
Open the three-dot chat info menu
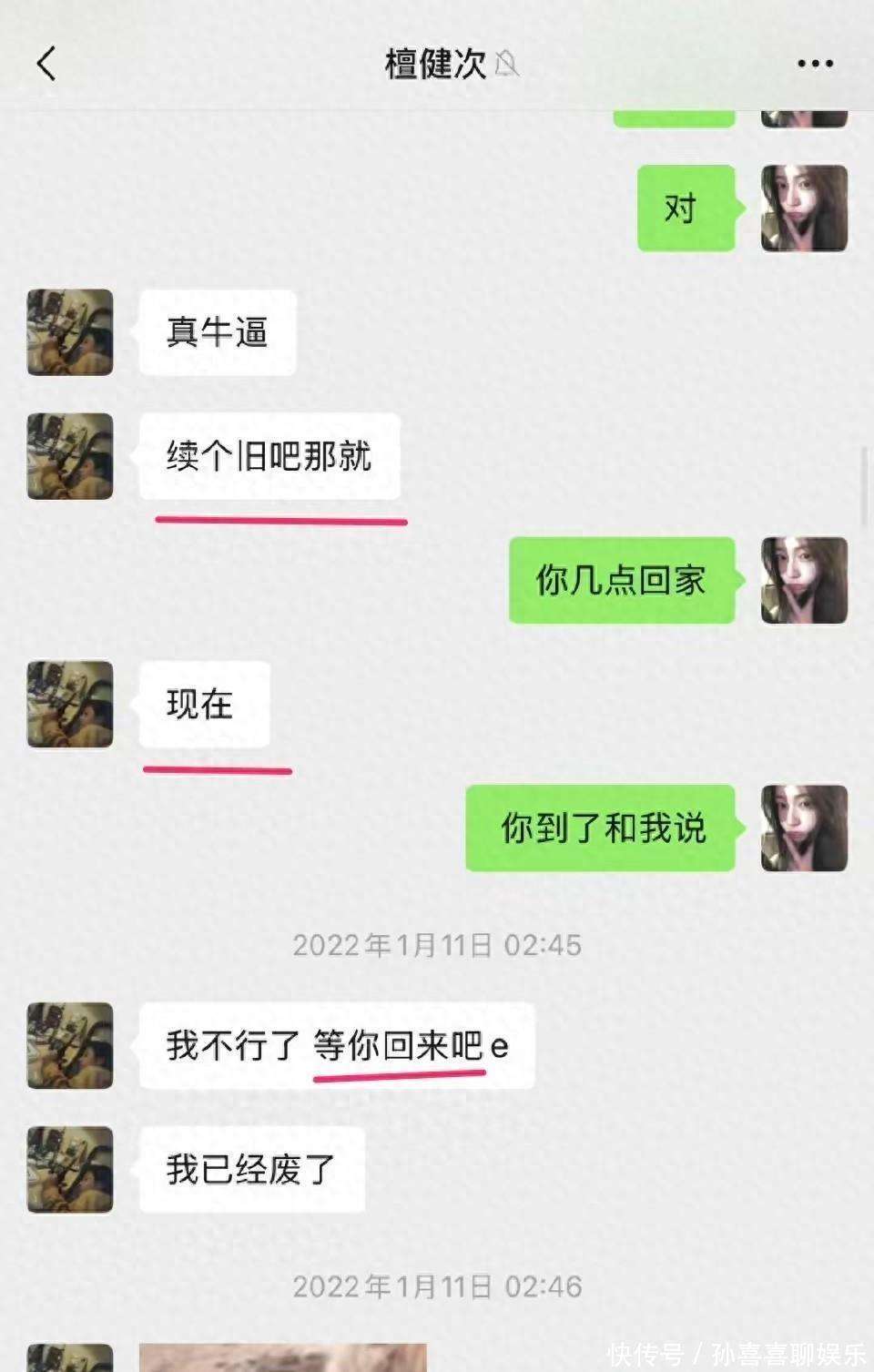tap(814, 64)
